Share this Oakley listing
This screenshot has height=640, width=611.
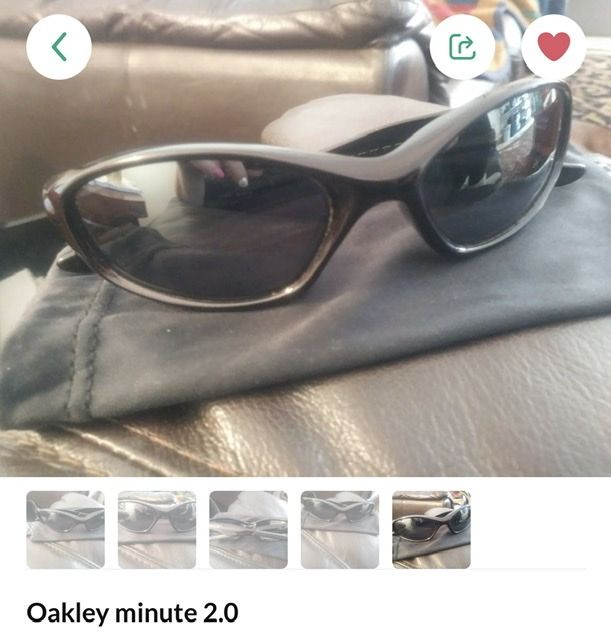pyautogui.click(x=462, y=47)
